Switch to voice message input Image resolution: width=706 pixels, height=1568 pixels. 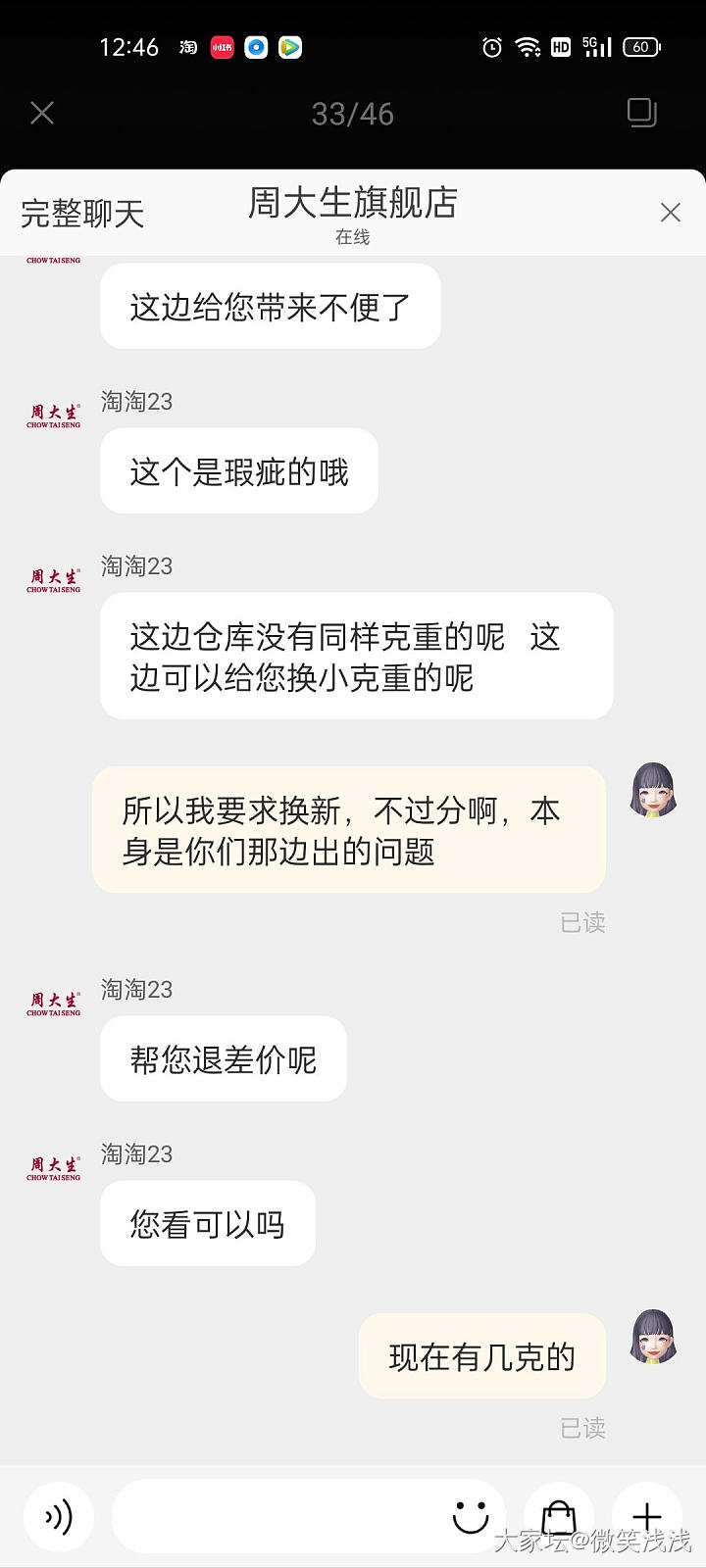coord(58,1517)
